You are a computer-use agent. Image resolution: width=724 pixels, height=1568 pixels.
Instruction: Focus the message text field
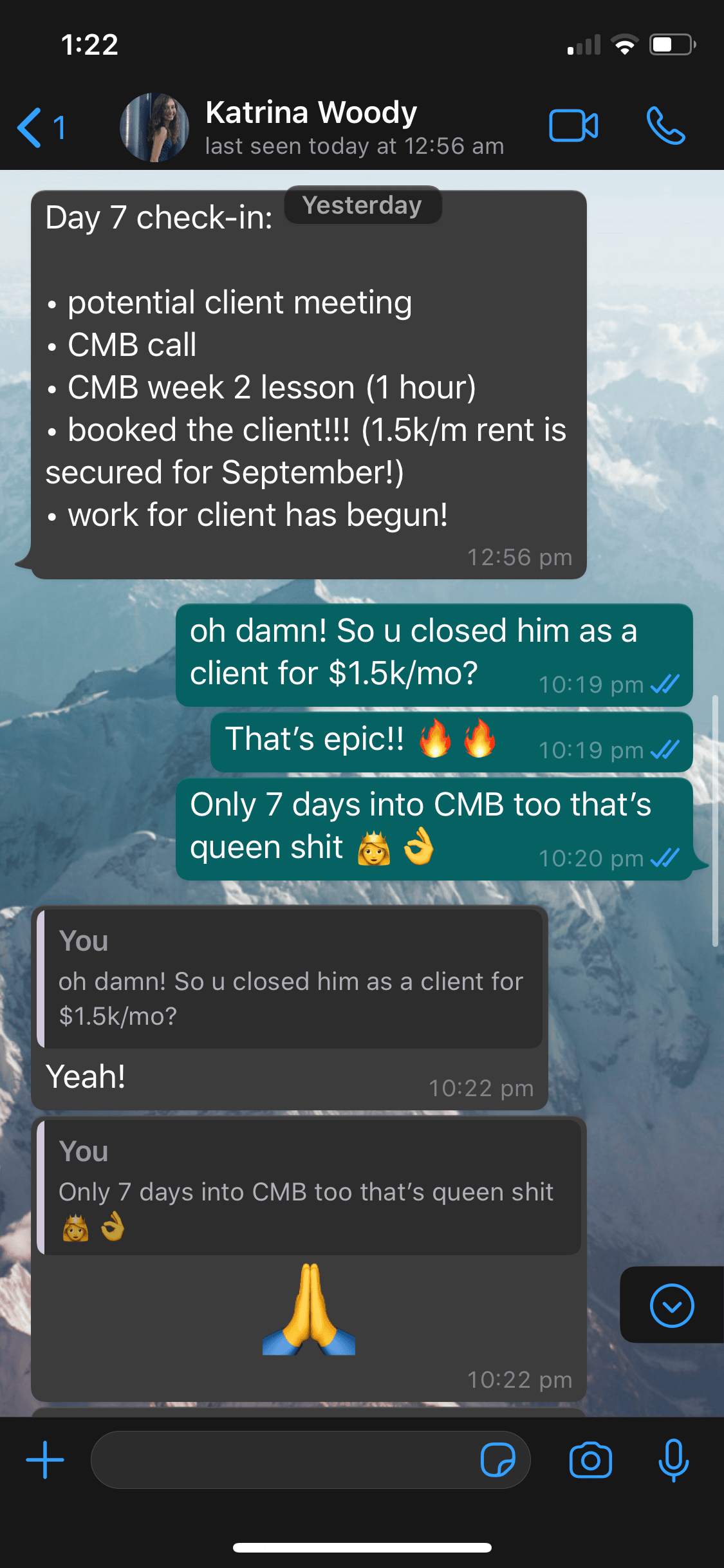click(x=283, y=1460)
